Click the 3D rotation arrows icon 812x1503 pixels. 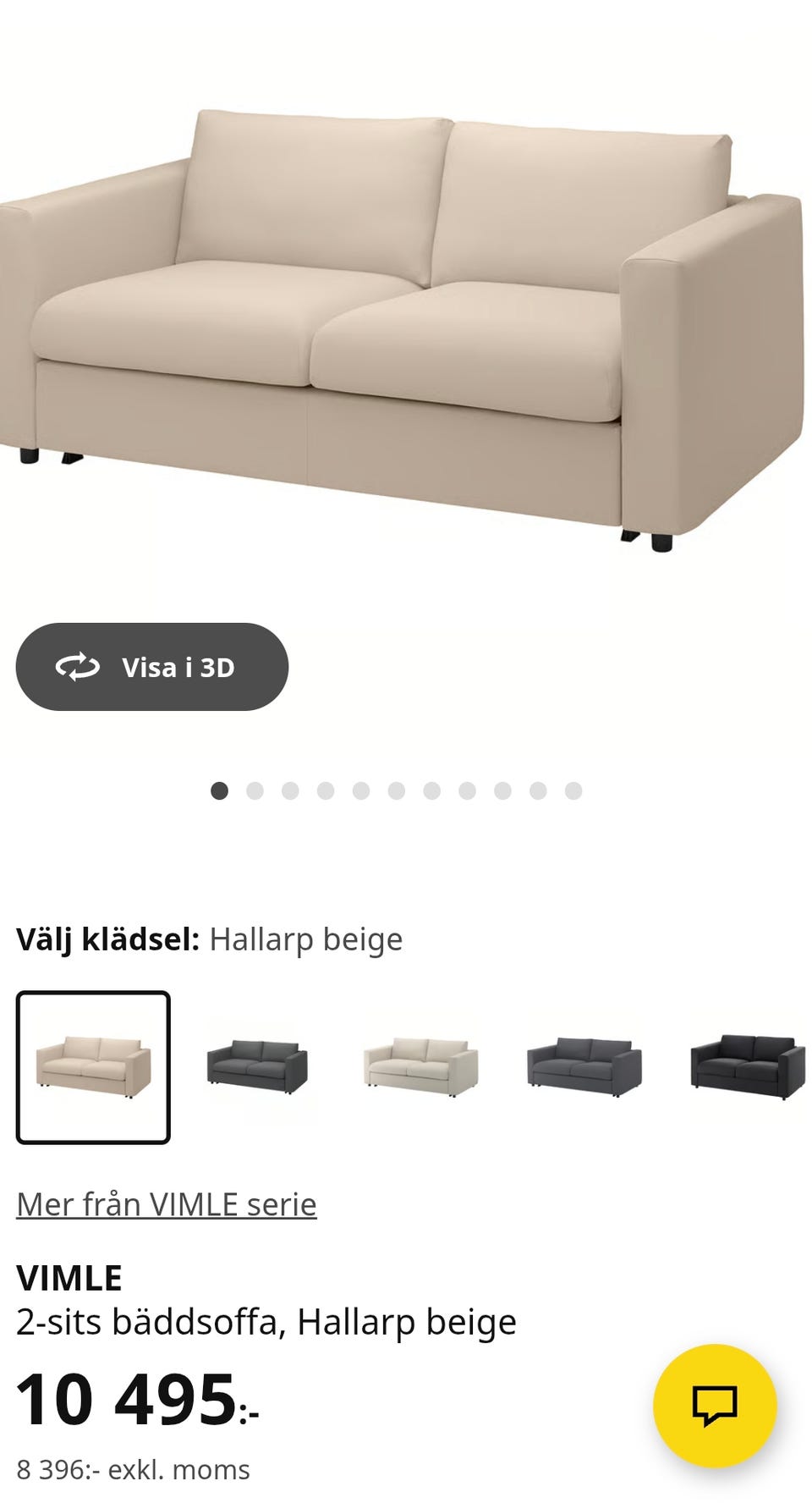tap(79, 667)
